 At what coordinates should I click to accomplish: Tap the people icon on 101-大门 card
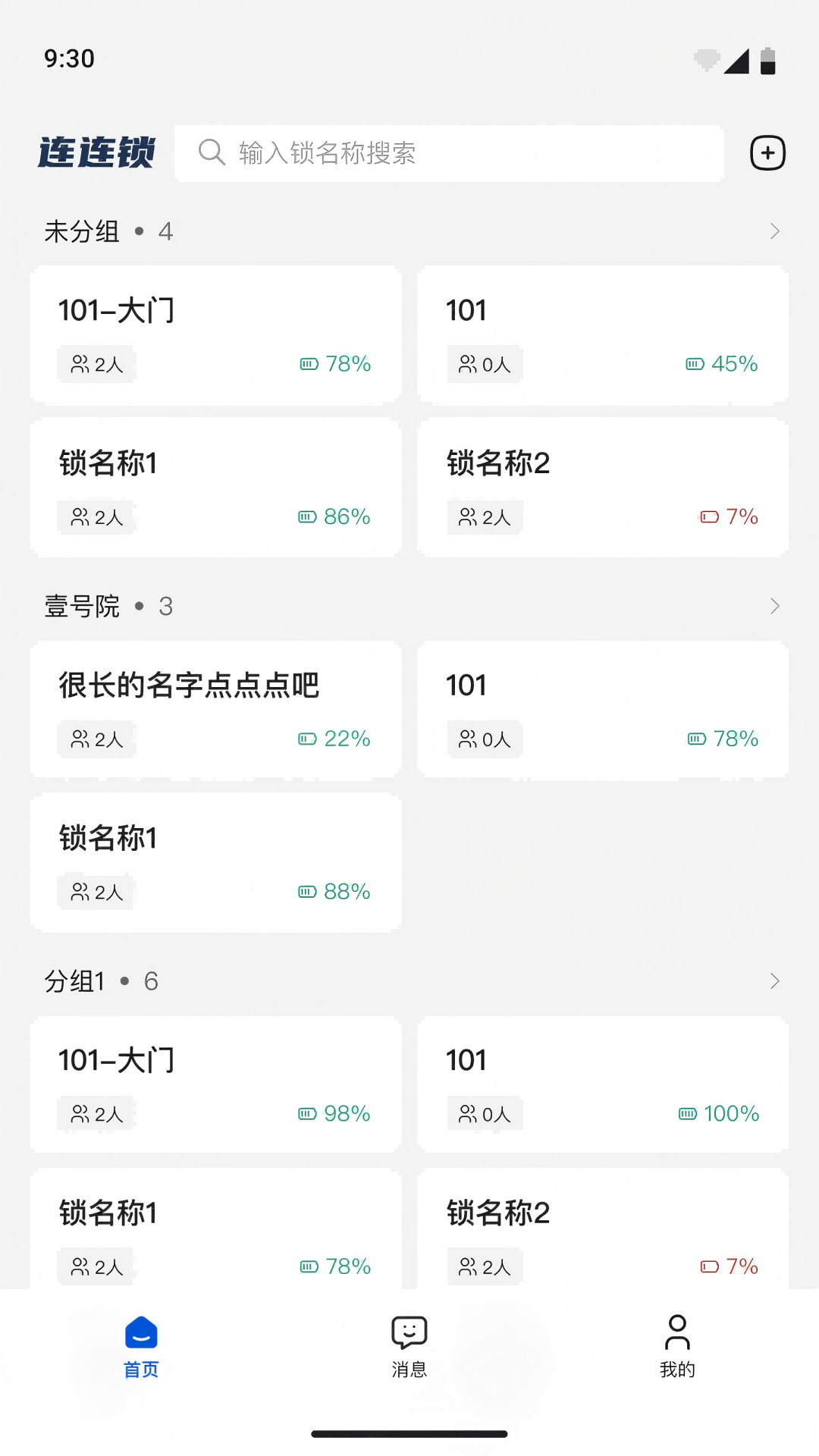pos(80,363)
